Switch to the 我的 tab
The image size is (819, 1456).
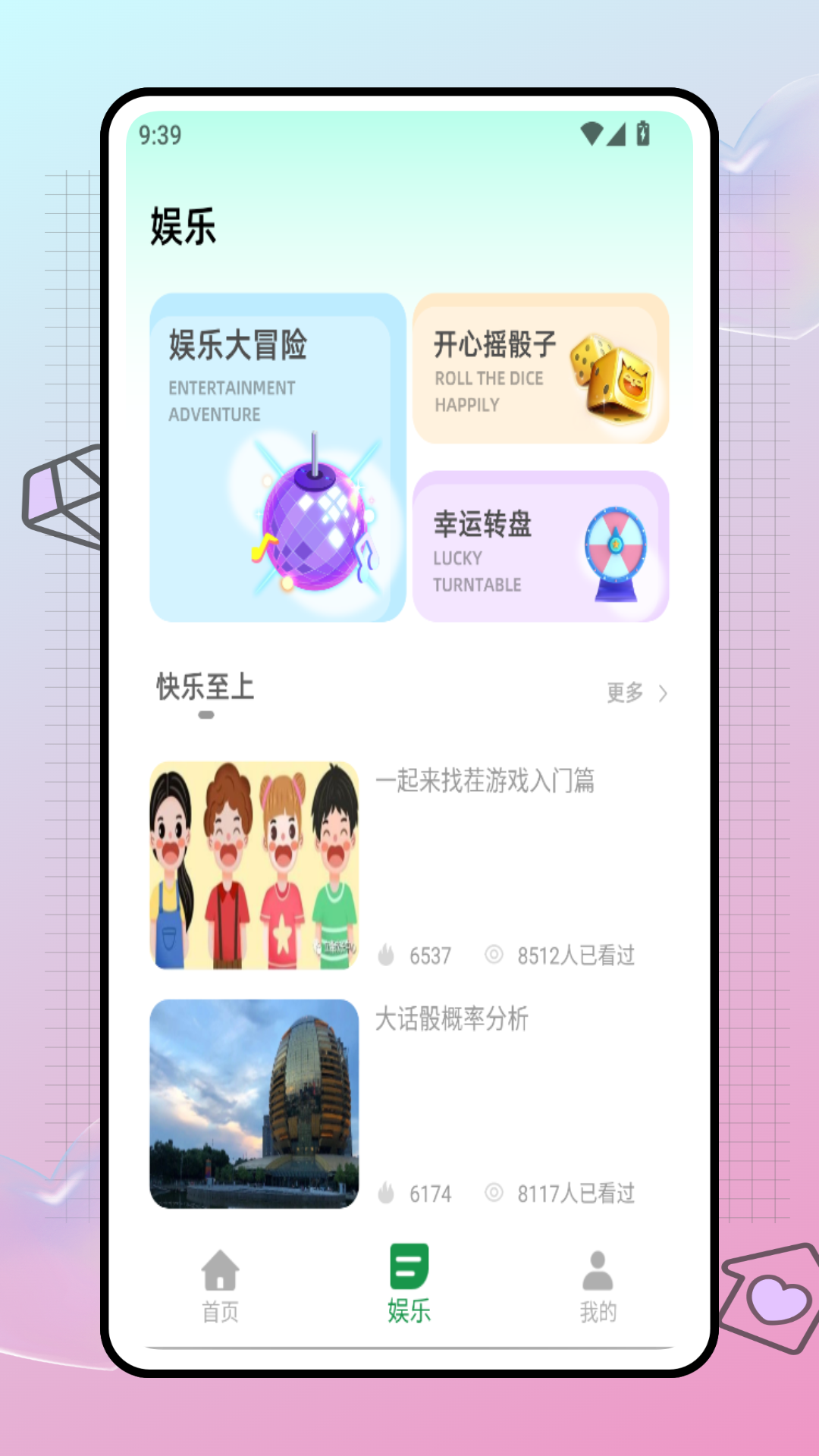coord(598,1282)
